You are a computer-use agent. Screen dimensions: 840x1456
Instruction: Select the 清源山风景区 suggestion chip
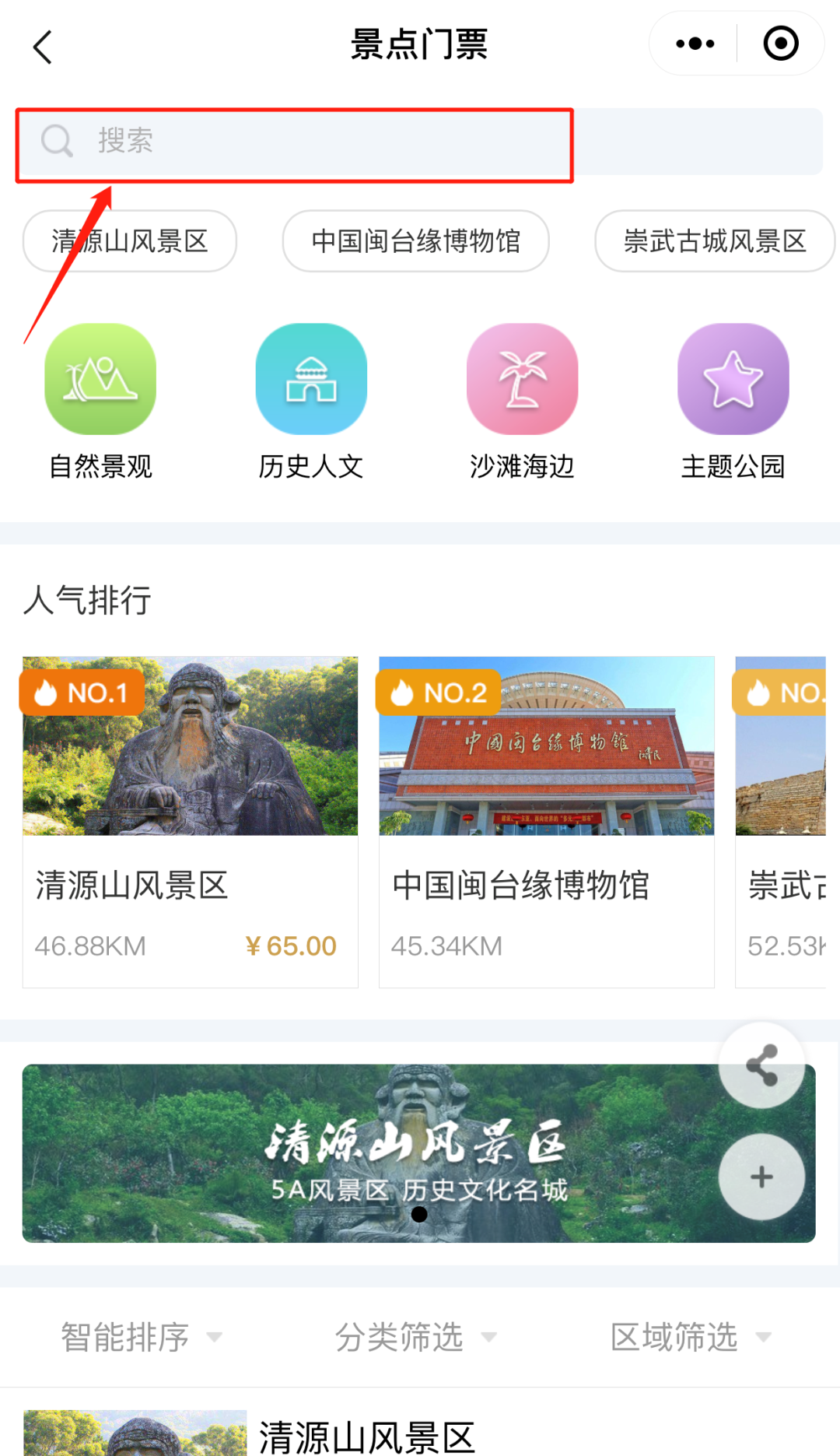pos(130,241)
